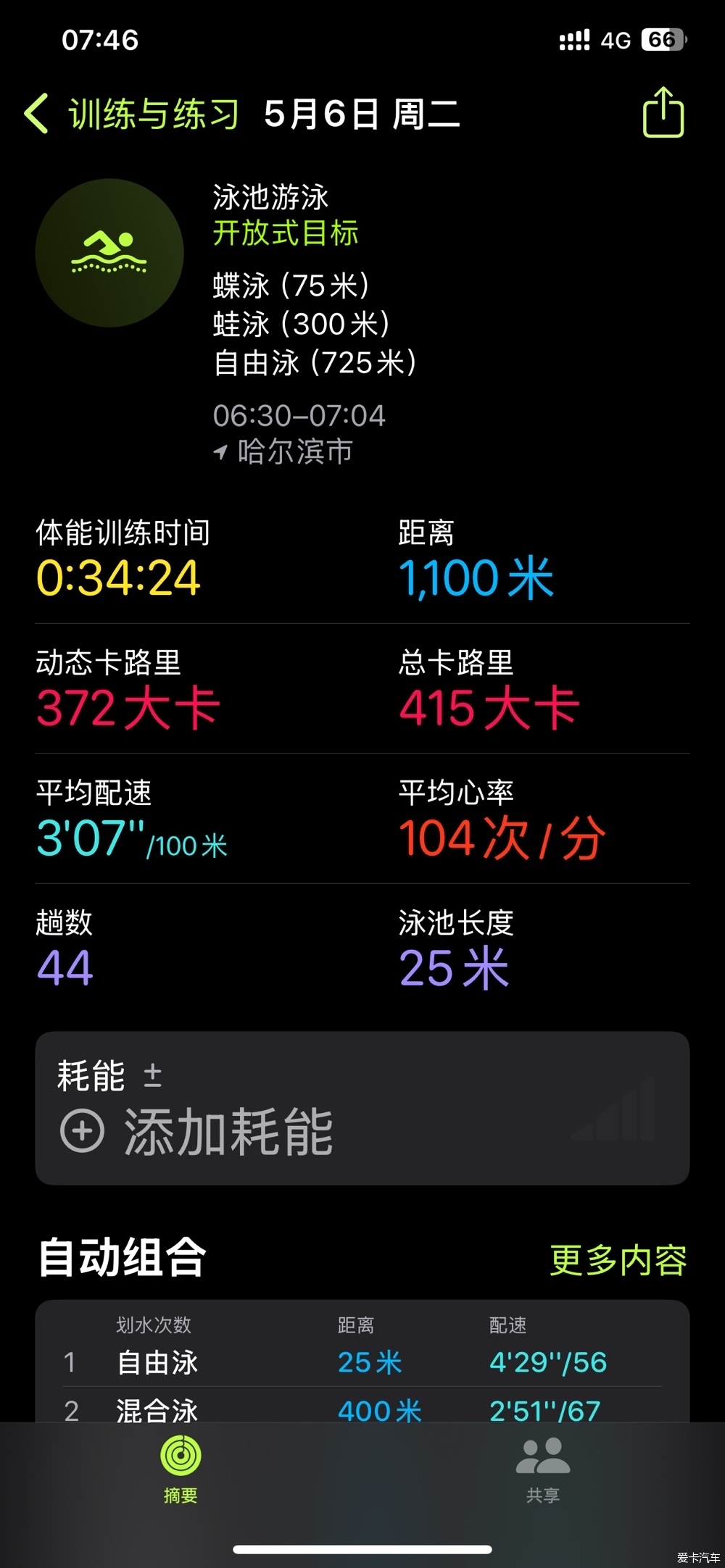
Task: Tap 添加耗能 to add effort
Action: (x=196, y=1131)
